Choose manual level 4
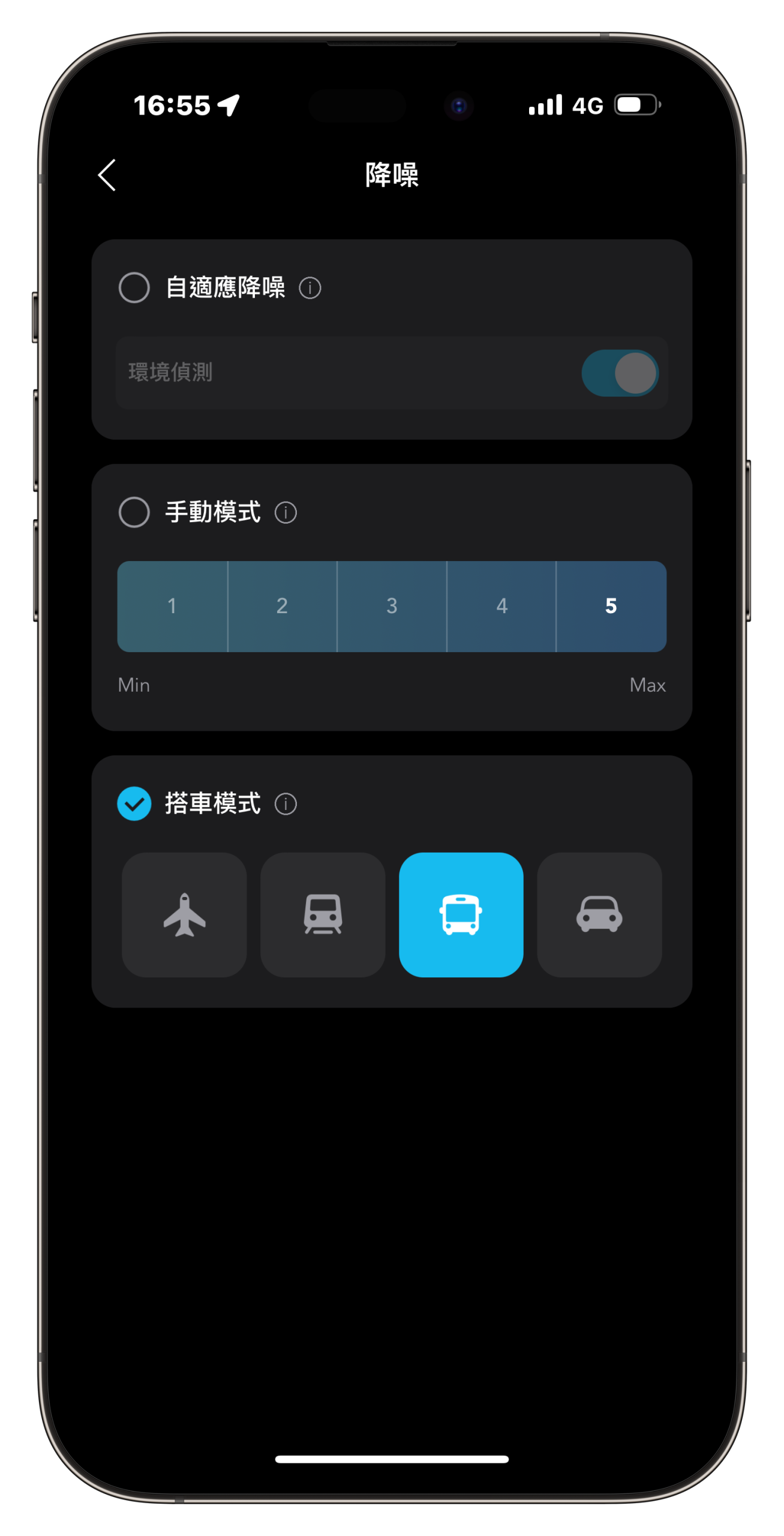 click(501, 606)
